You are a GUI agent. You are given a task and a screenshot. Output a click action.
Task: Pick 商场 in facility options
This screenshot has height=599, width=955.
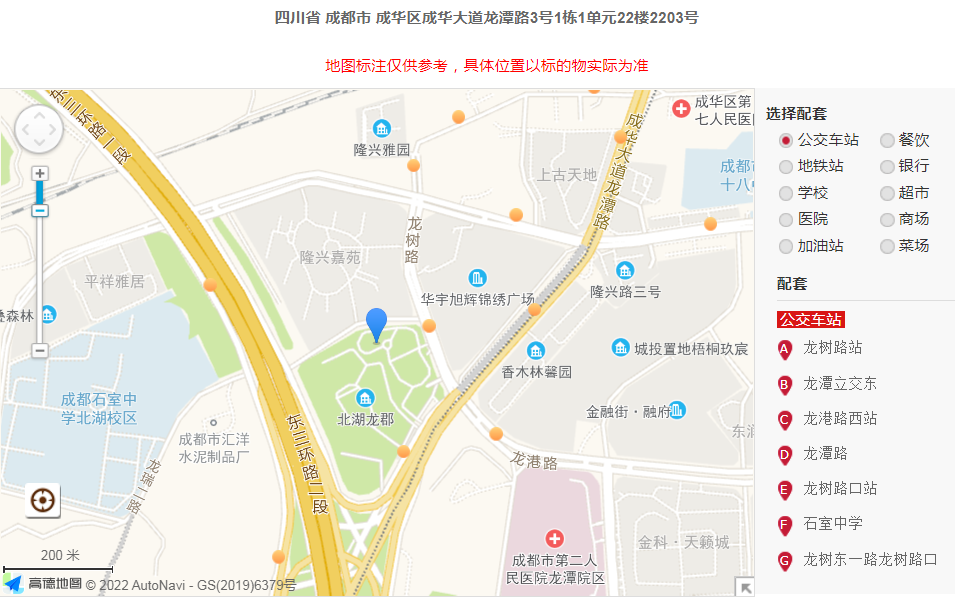[887, 219]
